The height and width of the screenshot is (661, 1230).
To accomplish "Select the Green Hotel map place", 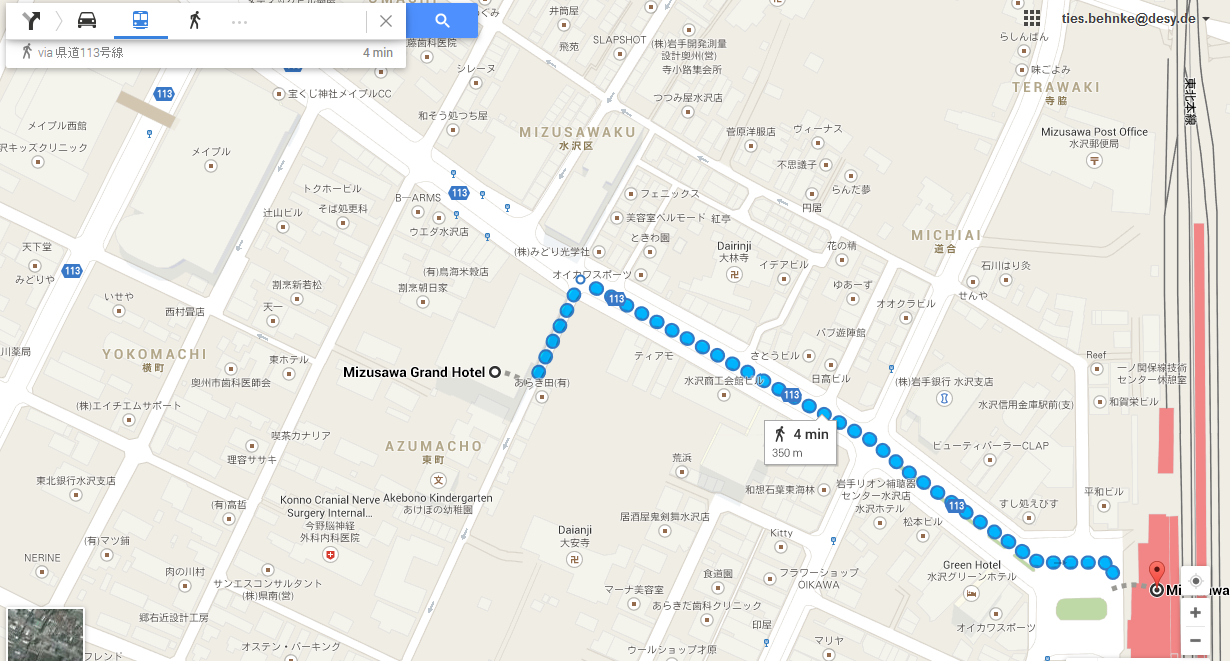I will coord(972,565).
